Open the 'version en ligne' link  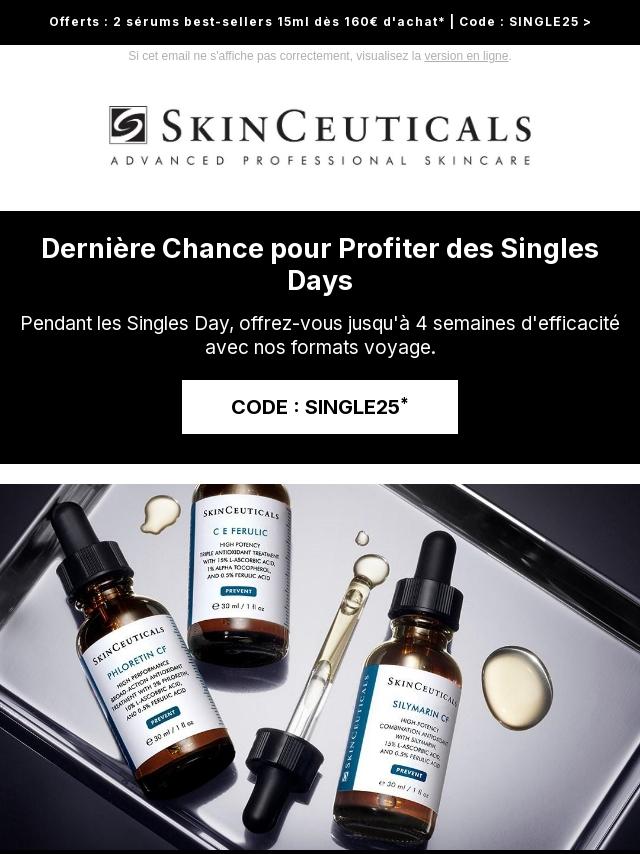pyautogui.click(x=466, y=57)
